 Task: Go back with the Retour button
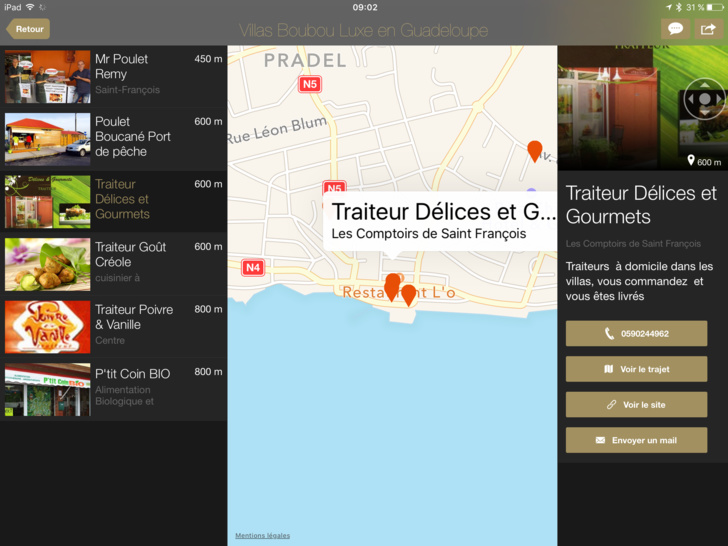[x=28, y=29]
